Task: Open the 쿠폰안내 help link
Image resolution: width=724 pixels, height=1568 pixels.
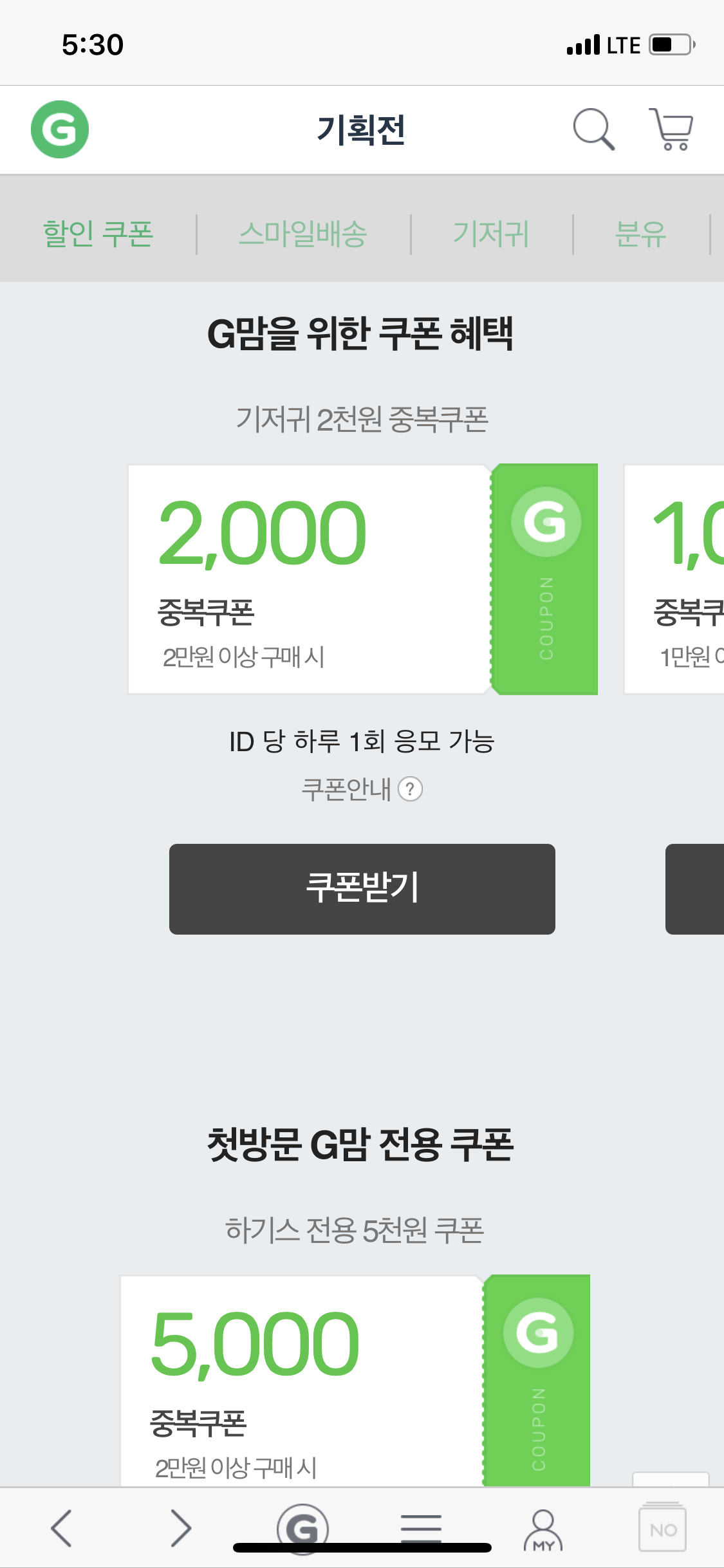Action: tap(362, 789)
